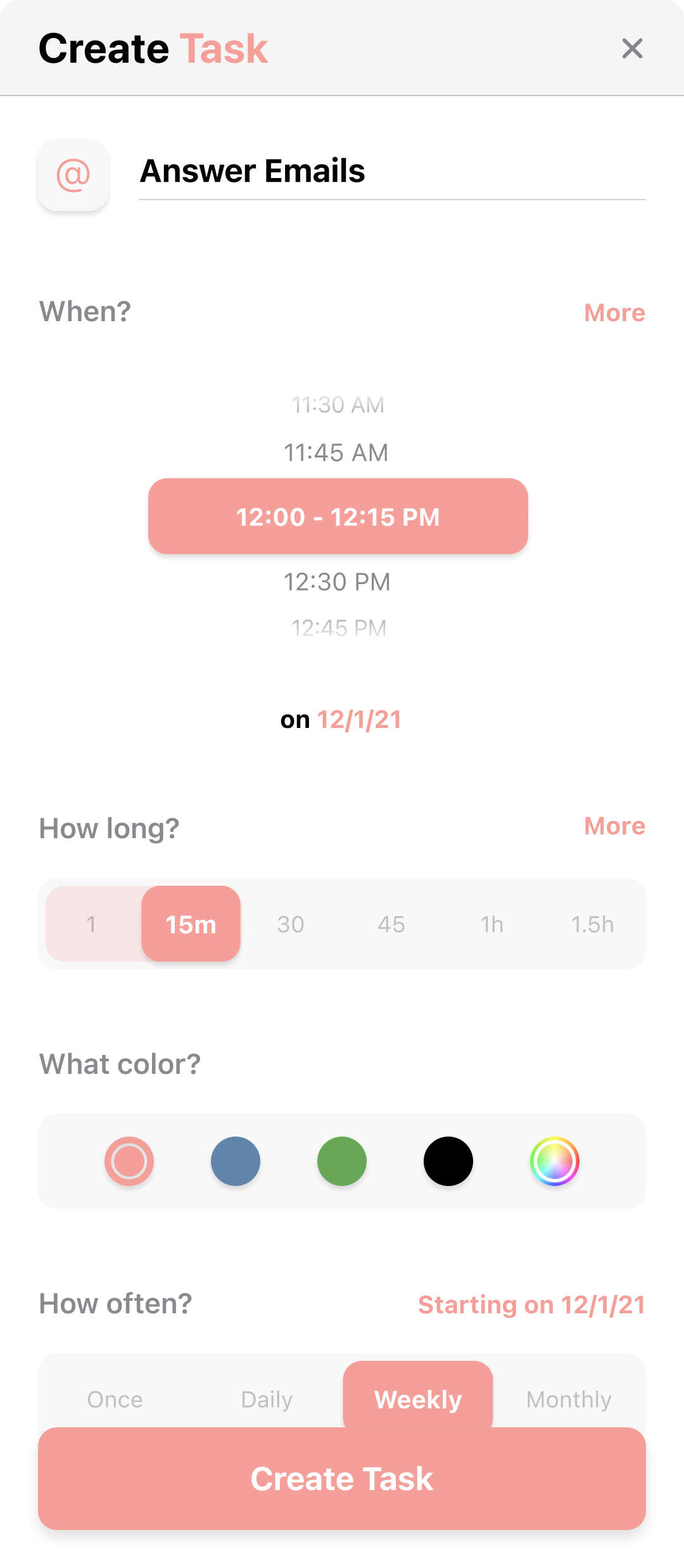
Task: Select the 11:45 AM start time
Action: pyautogui.click(x=336, y=453)
